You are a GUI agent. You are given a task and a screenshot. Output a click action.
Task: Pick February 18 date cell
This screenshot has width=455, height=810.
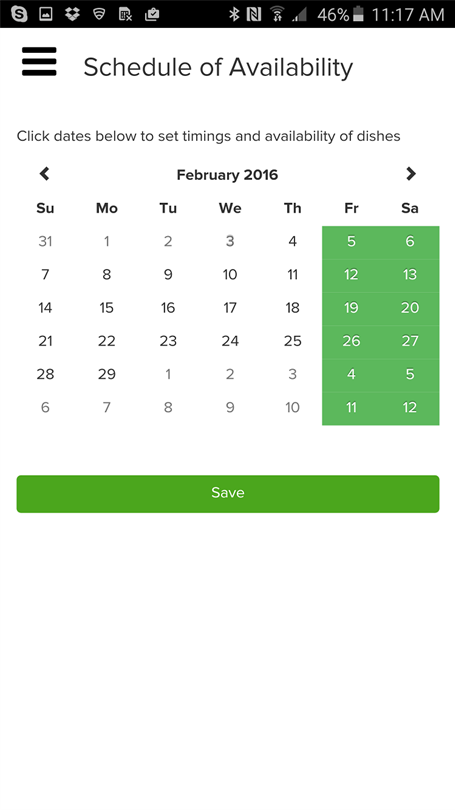(292, 308)
